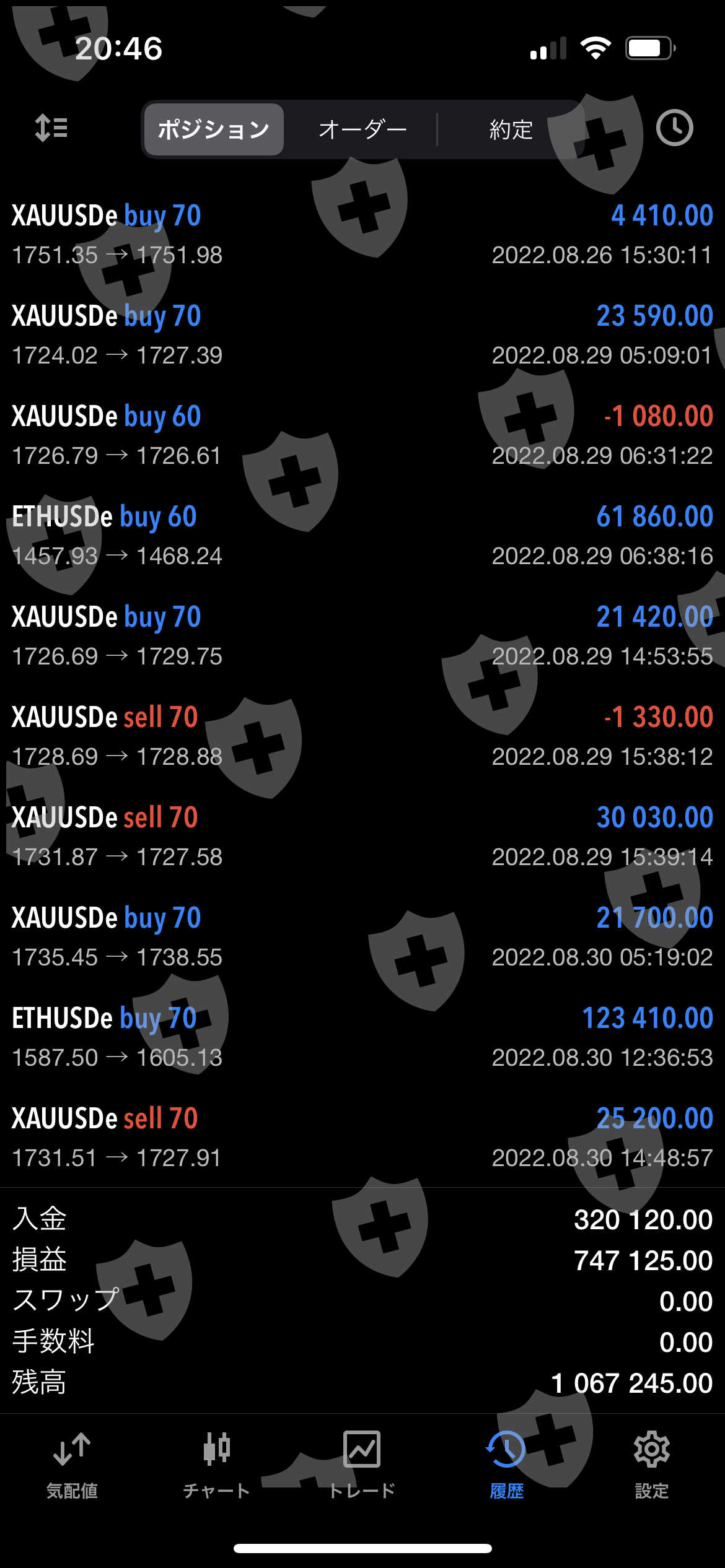Select the 履歴 tab

pyautogui.click(x=506, y=1464)
